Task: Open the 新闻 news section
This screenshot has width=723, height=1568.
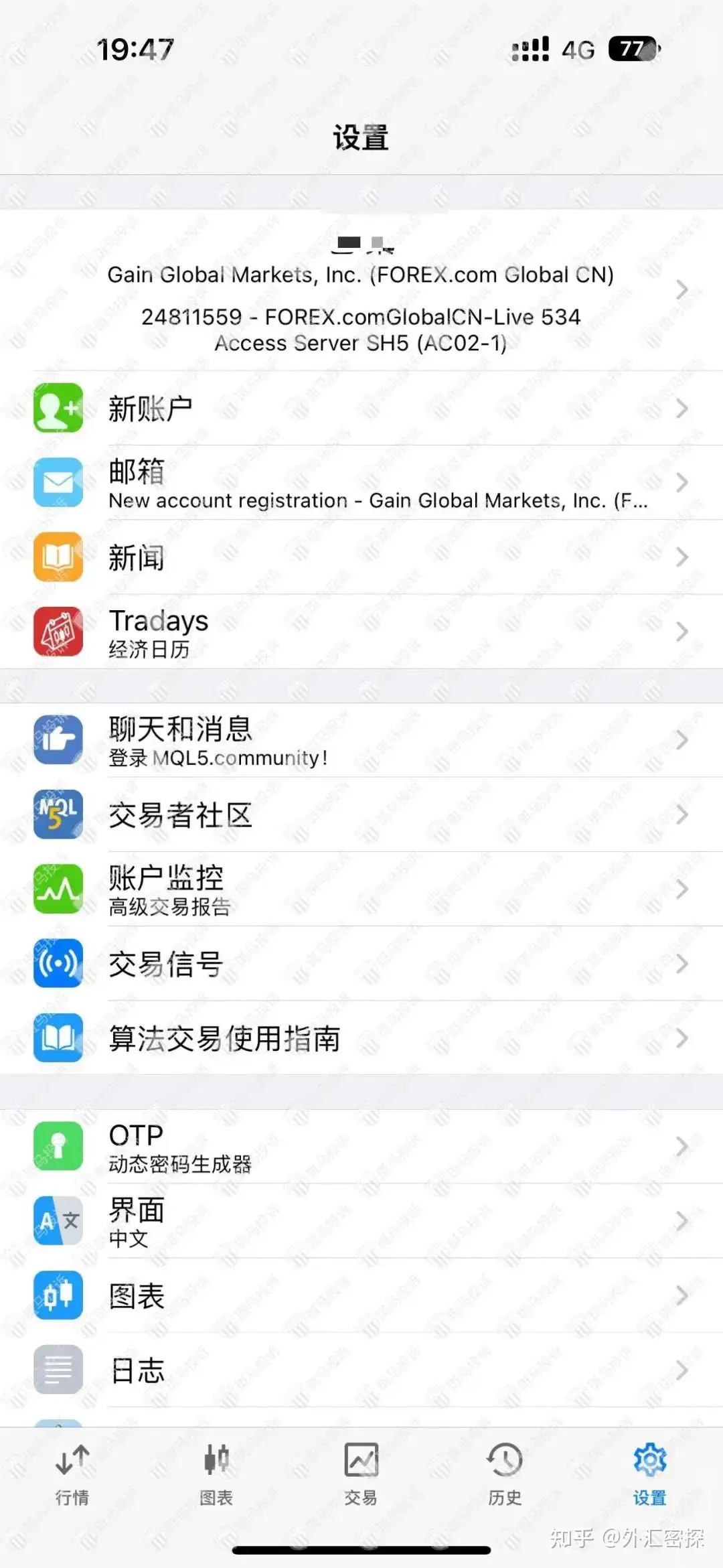Action: click(361, 557)
